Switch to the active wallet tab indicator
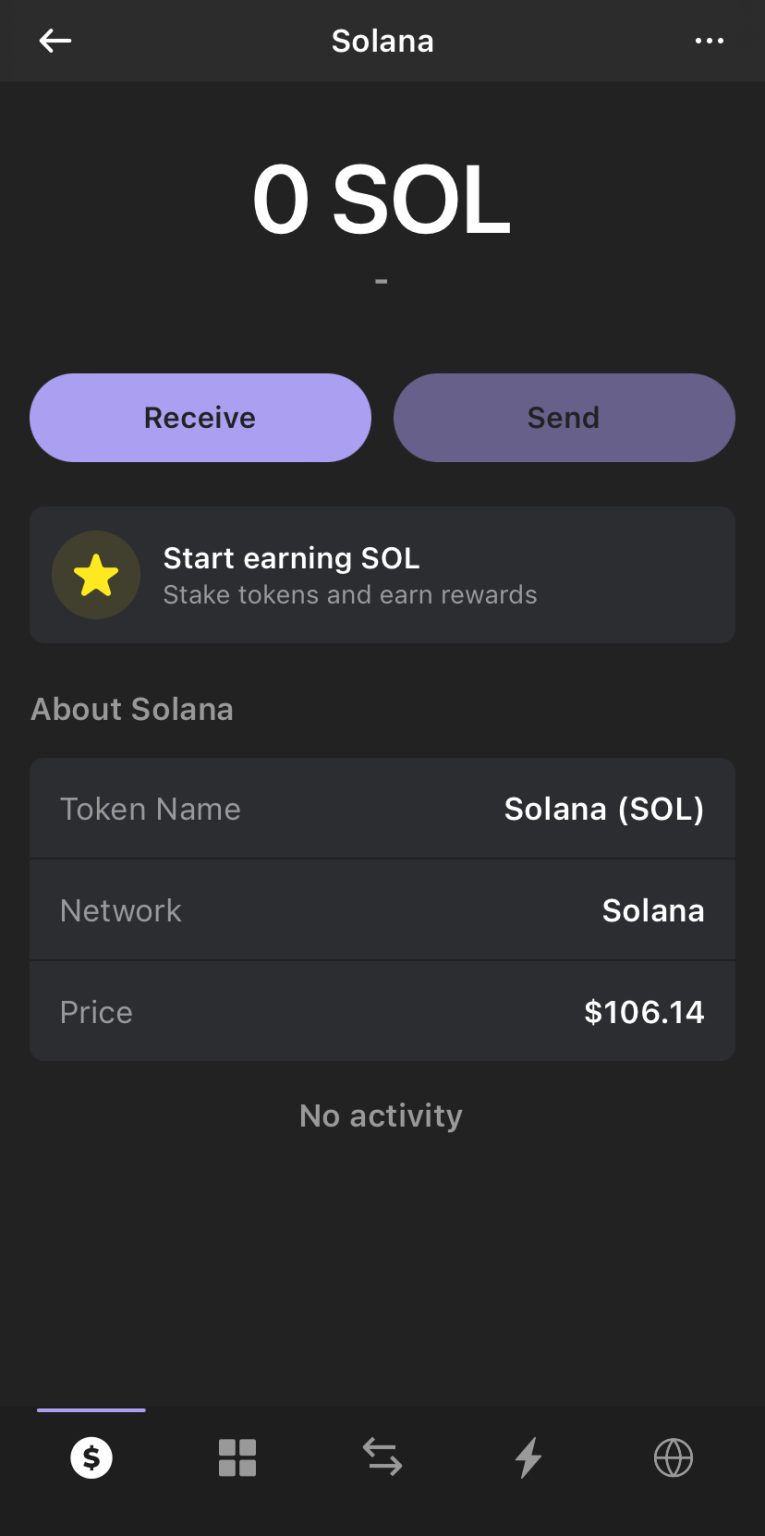Image resolution: width=765 pixels, height=1536 pixels. [90, 1411]
